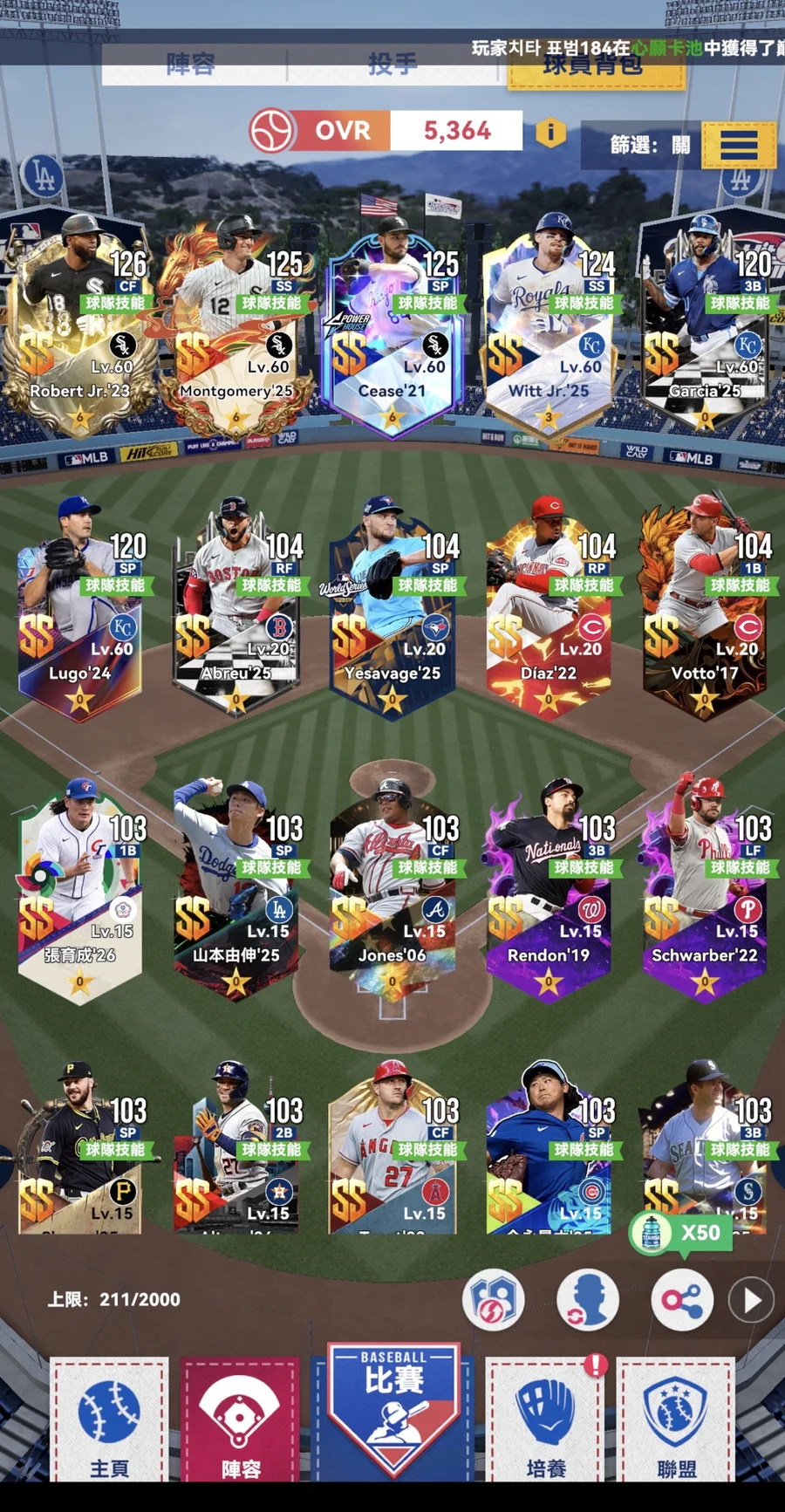Select the Schwarber'22 card

pos(705,889)
